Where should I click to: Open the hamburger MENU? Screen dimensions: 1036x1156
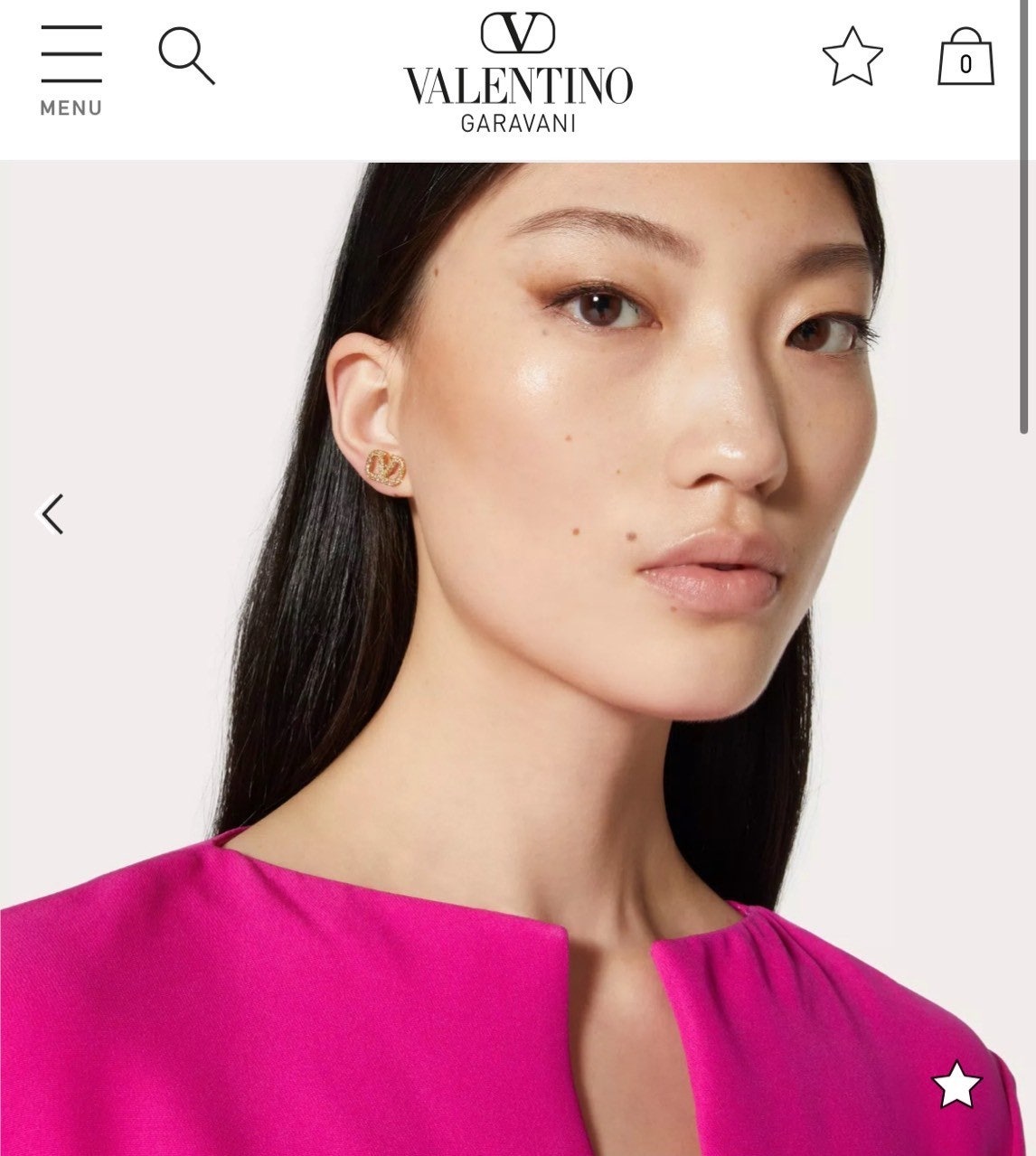coord(71,70)
